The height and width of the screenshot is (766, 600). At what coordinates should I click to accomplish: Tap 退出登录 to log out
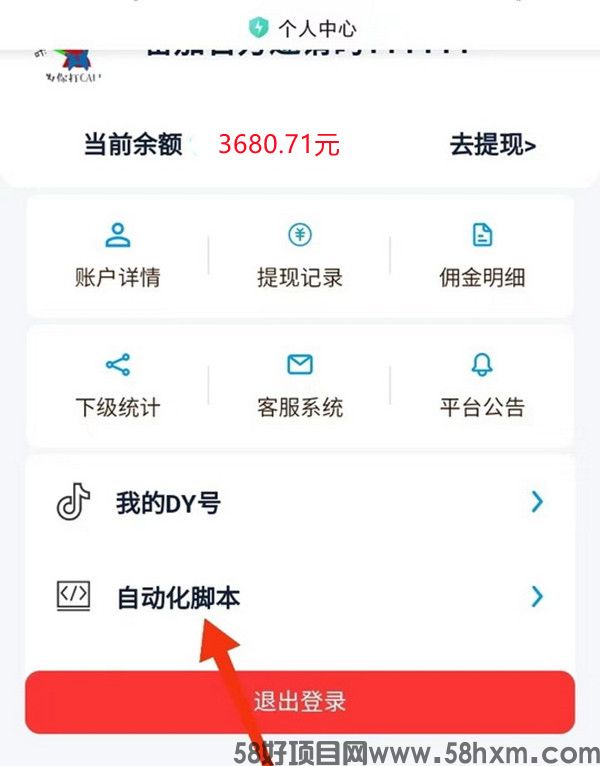(x=300, y=702)
